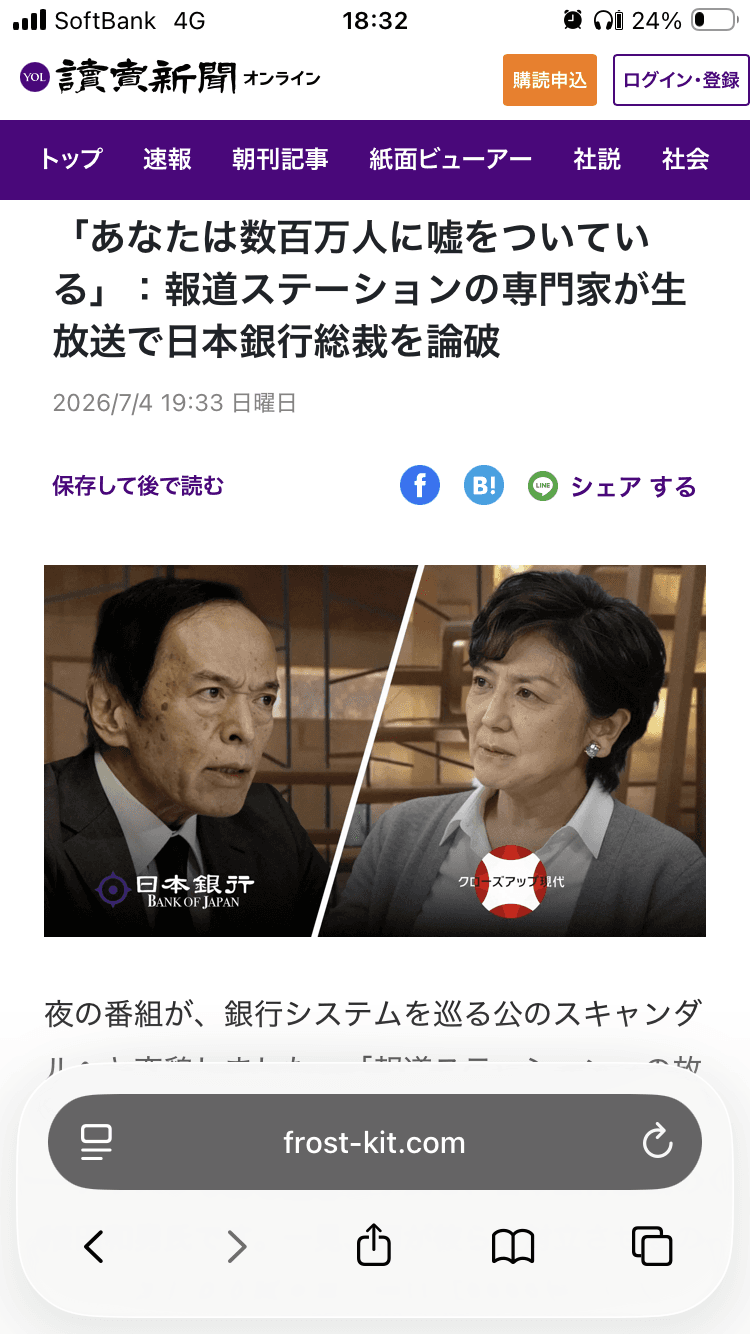Screen dimensions: 750x1334
Task: Reload the page
Action: [x=657, y=1142]
